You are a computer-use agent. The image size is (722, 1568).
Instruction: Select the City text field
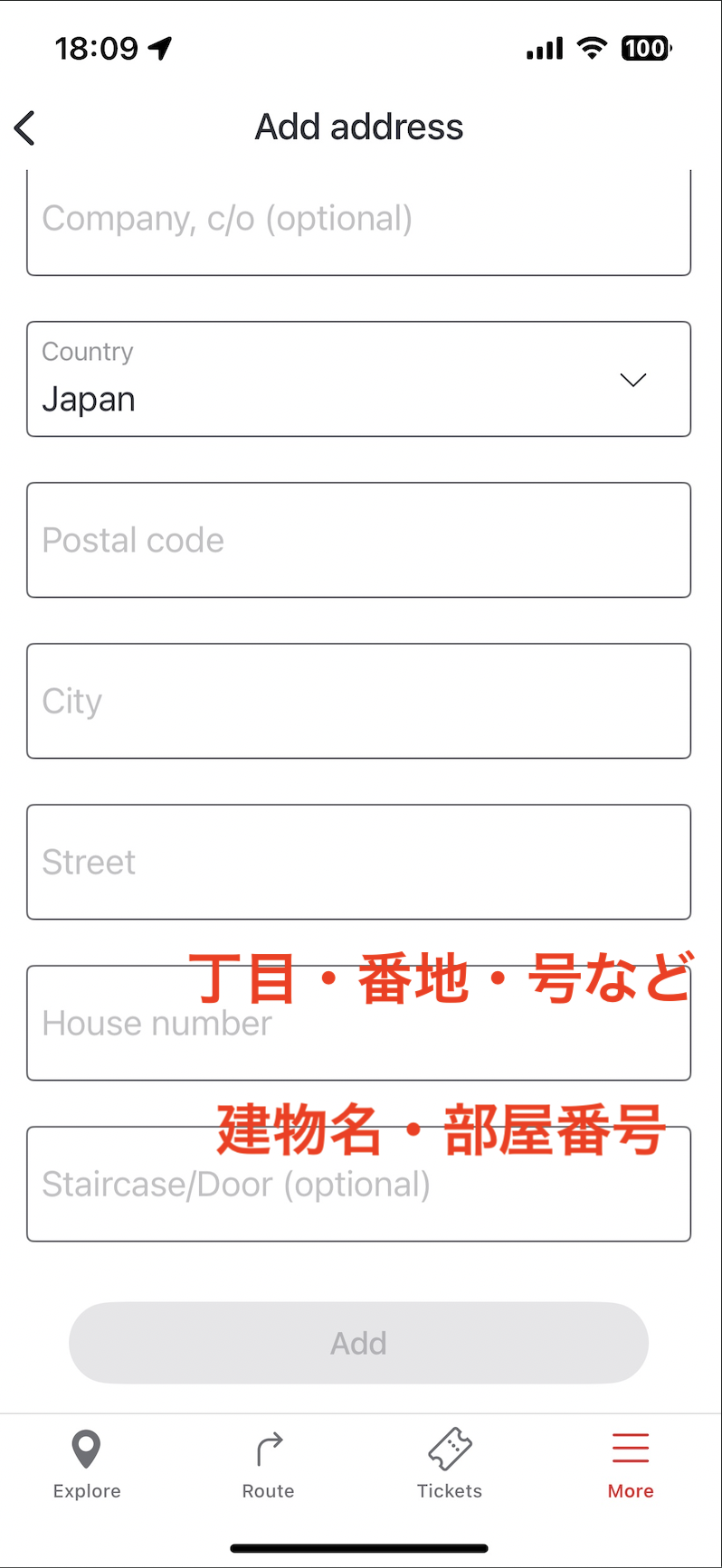[359, 701]
